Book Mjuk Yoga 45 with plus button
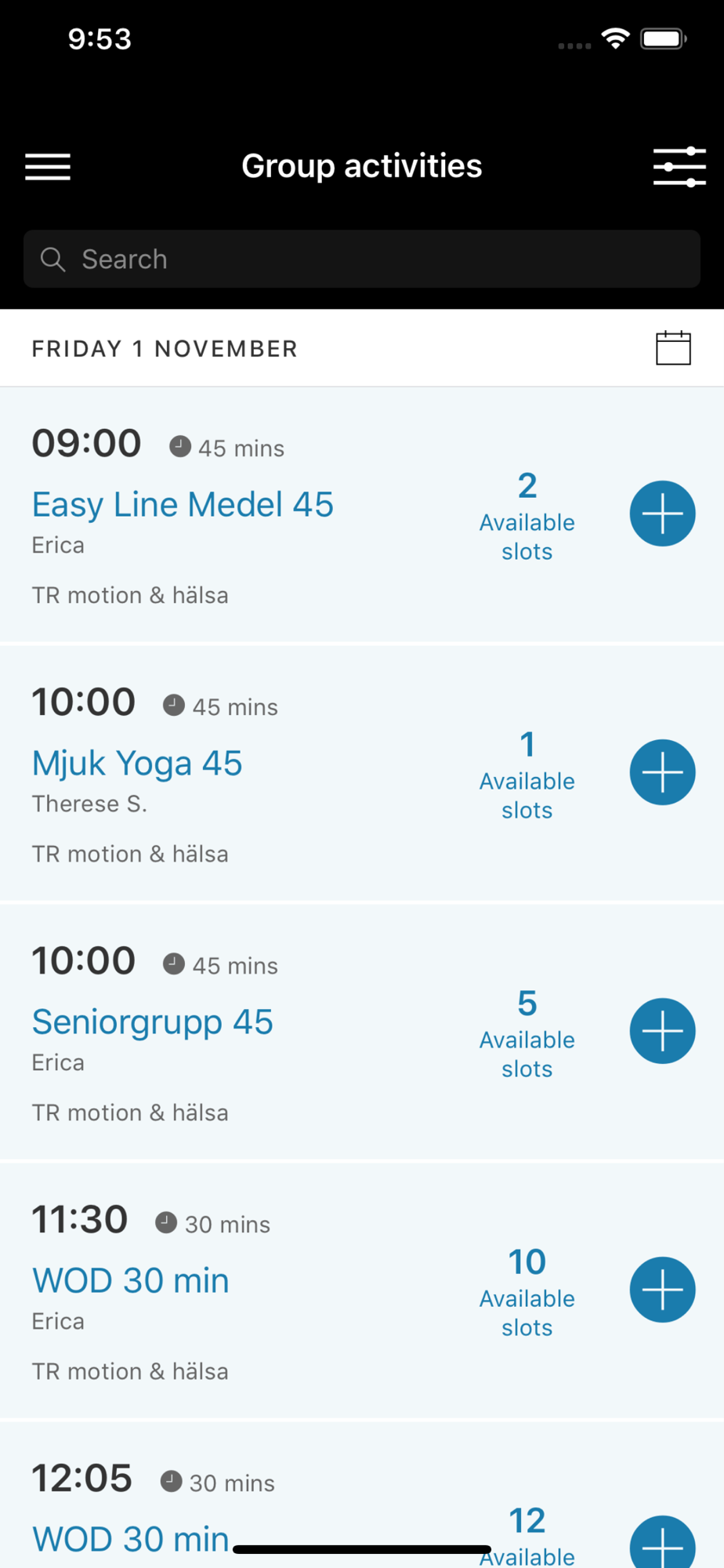Image resolution: width=724 pixels, height=1568 pixels. click(663, 772)
